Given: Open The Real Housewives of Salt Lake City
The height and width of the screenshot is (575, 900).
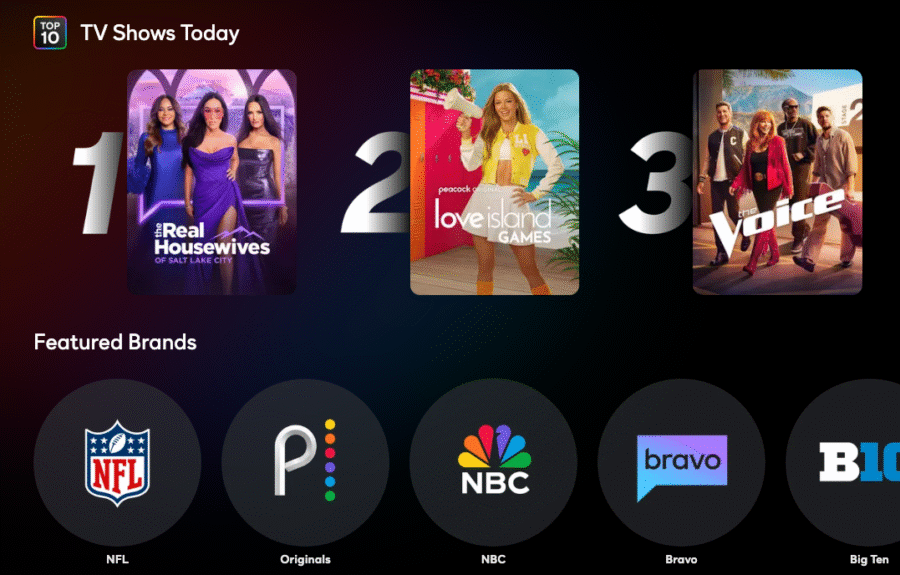Looking at the screenshot, I should point(212,181).
